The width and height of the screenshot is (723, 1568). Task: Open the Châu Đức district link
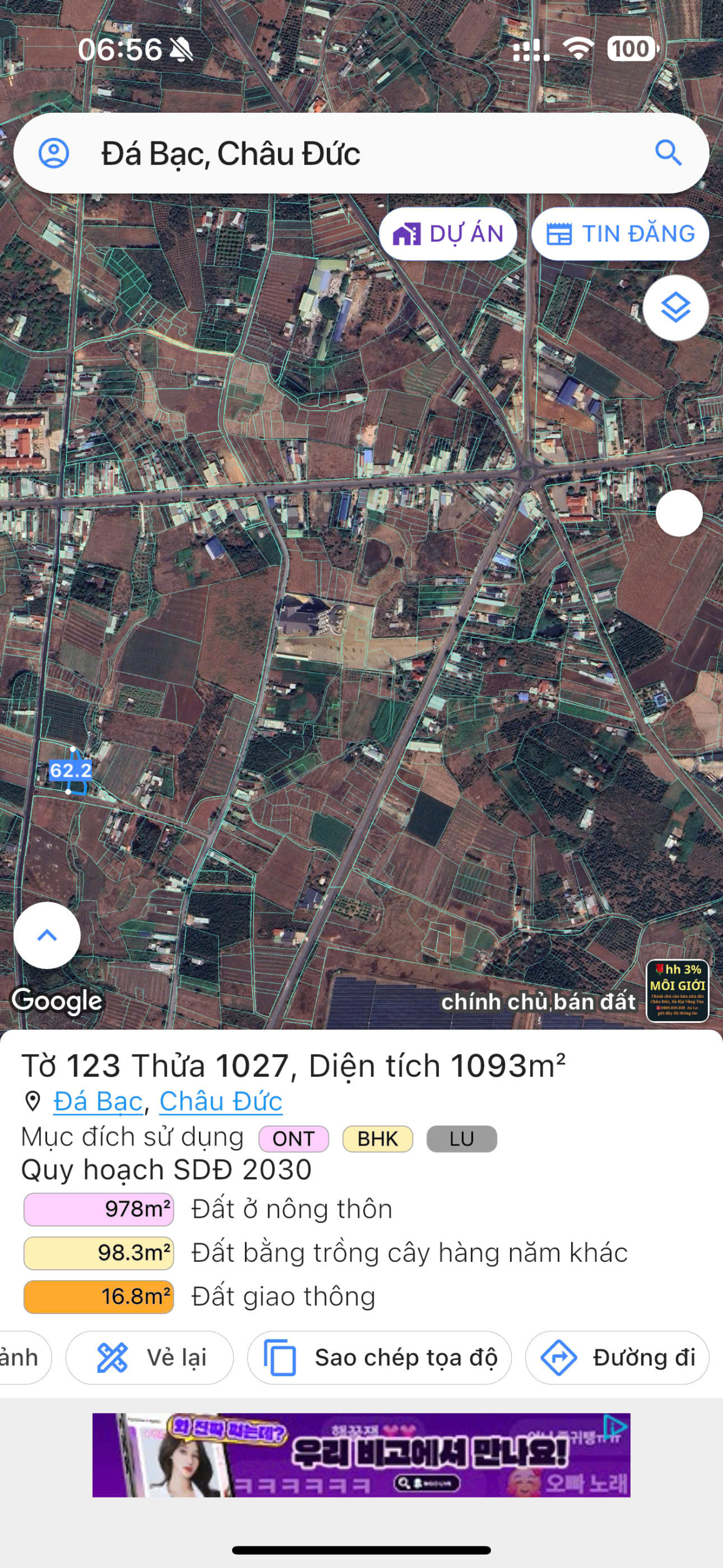pos(220,1101)
